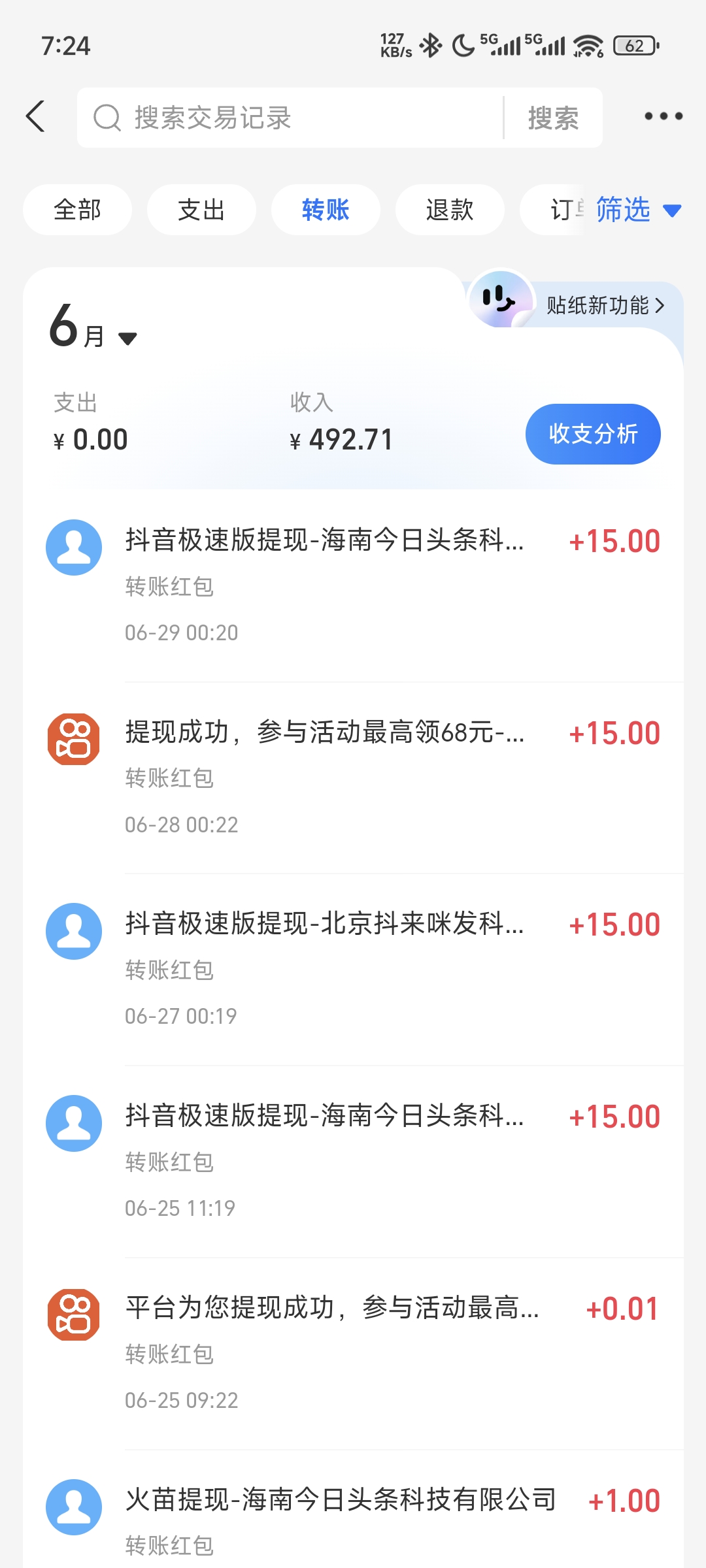
Task: Open the 火苗提现-海南今日头条科技有限公司 record
Action: [353, 1516]
